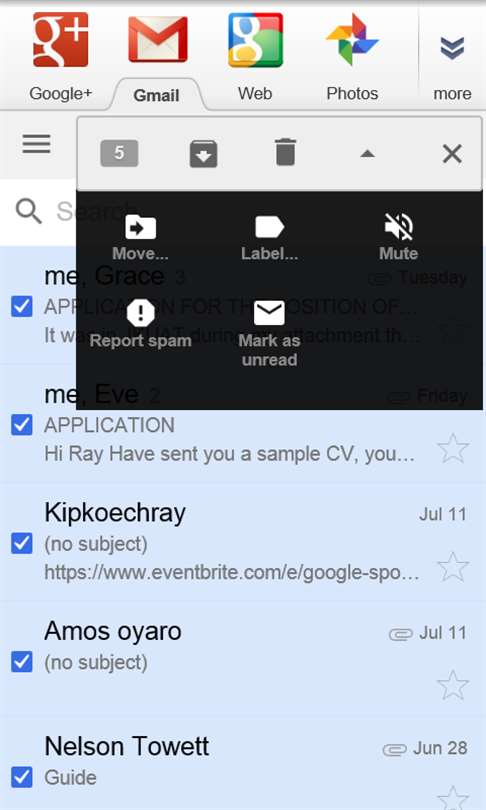
Task: Star the Kipkoechray email
Action: coord(452,567)
